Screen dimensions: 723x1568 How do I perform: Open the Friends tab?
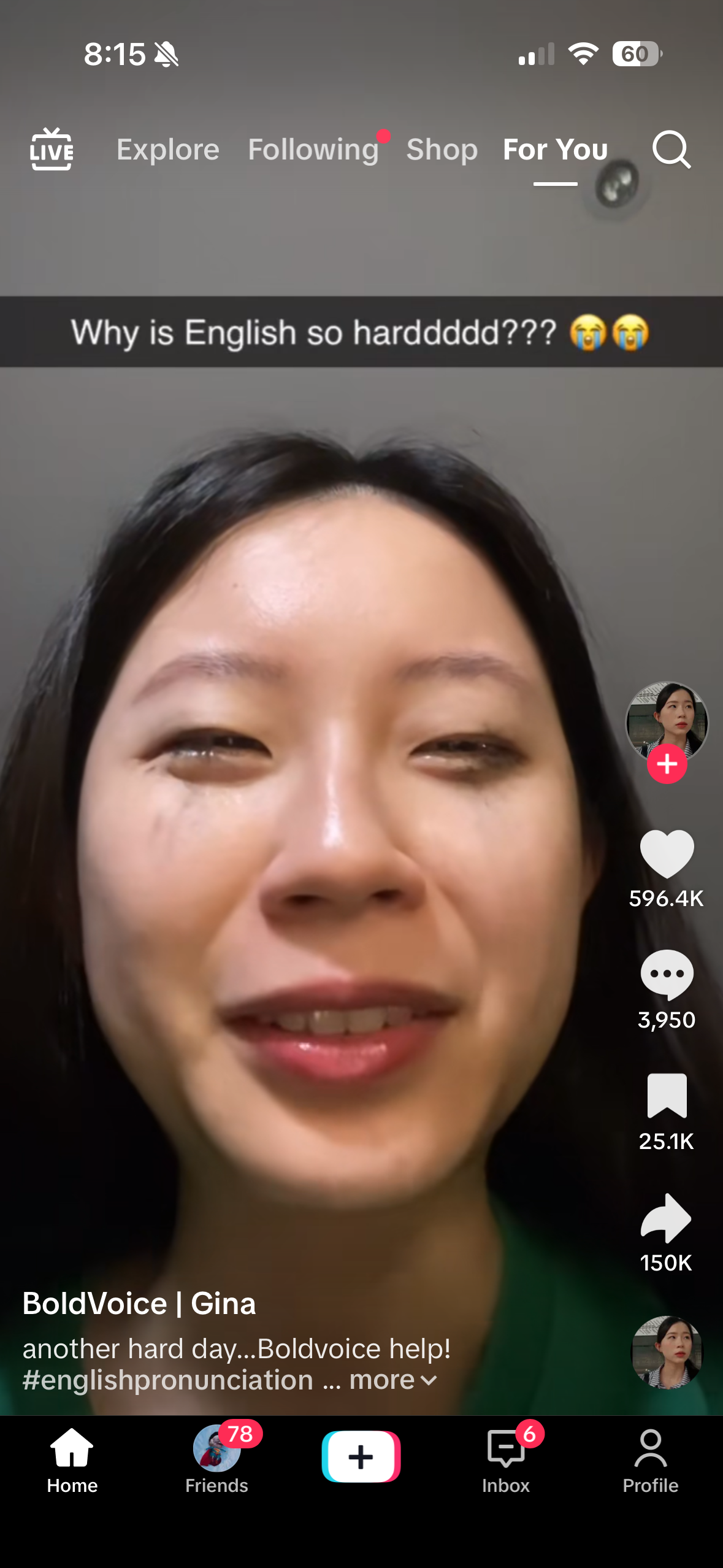(216, 1460)
